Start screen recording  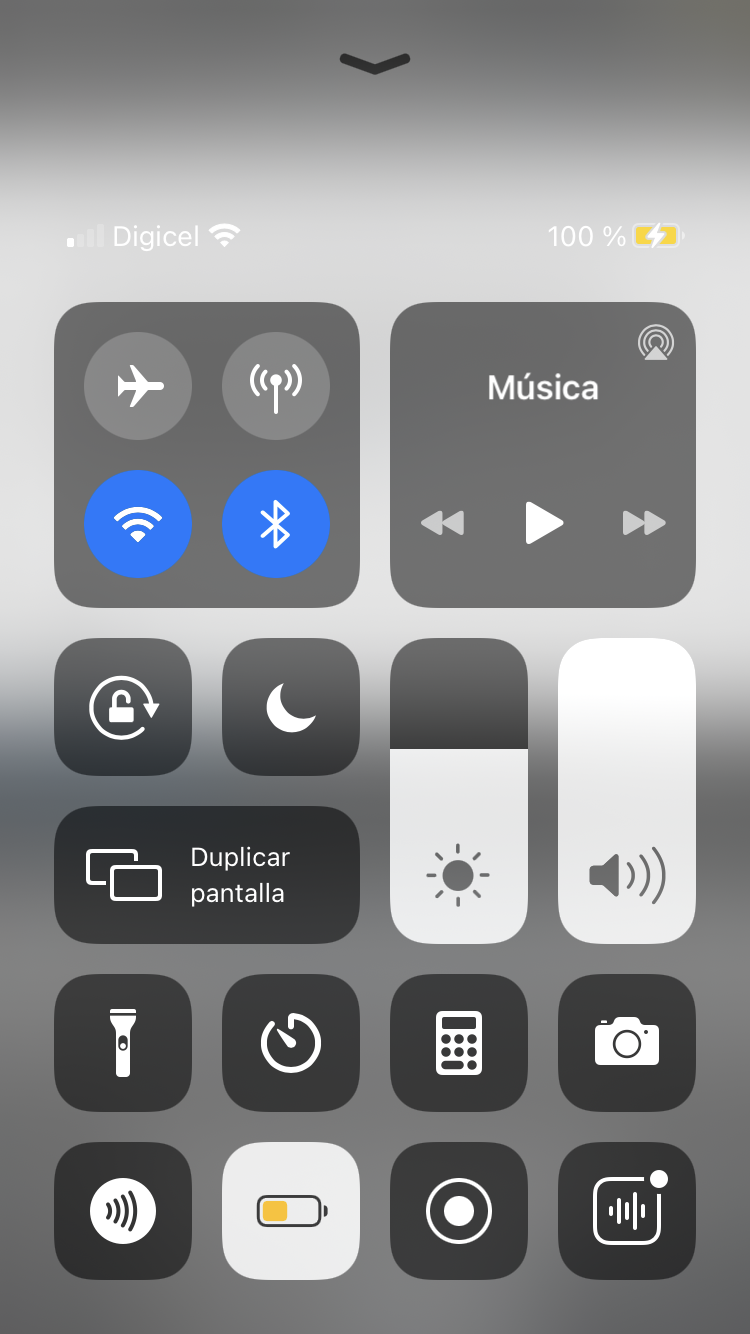(x=459, y=1211)
